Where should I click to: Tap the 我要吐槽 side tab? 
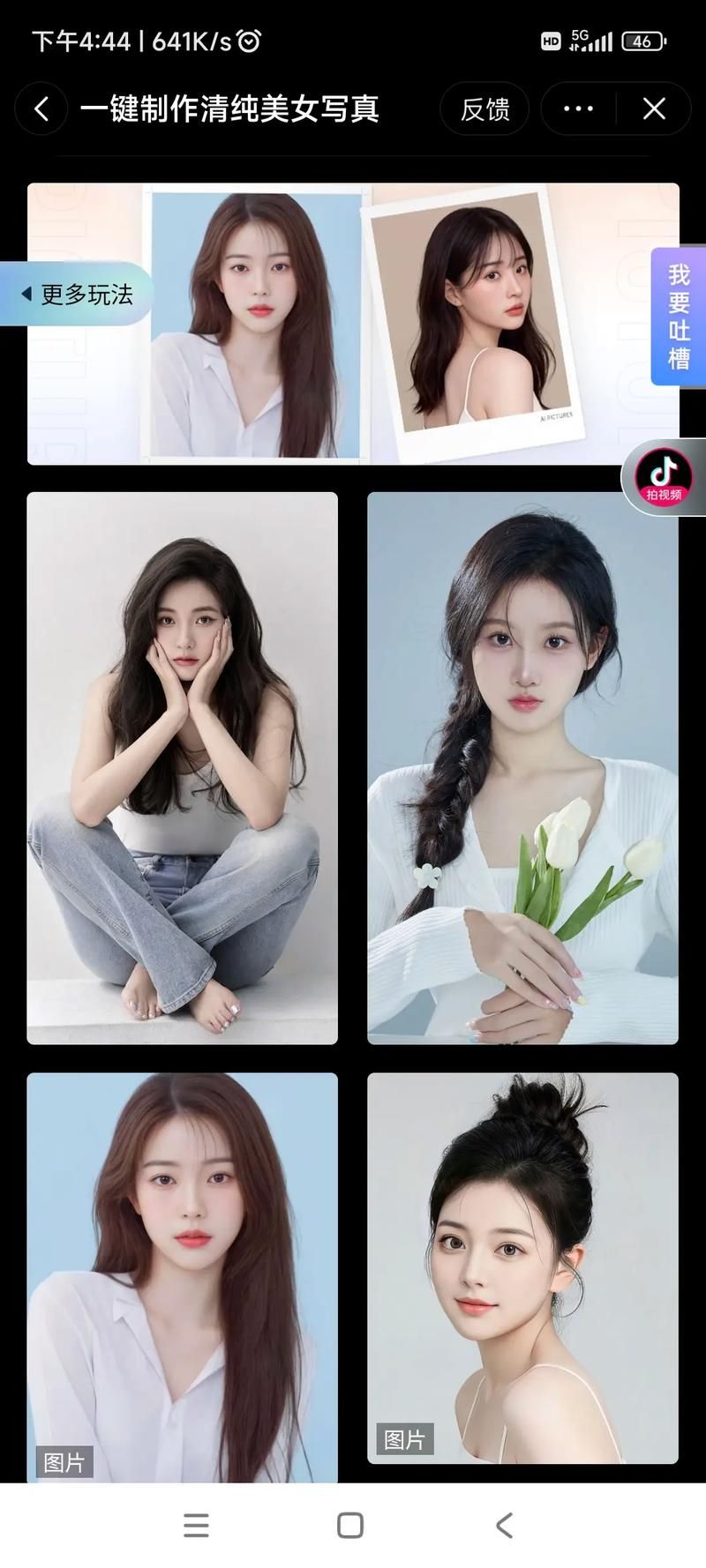pos(678,316)
